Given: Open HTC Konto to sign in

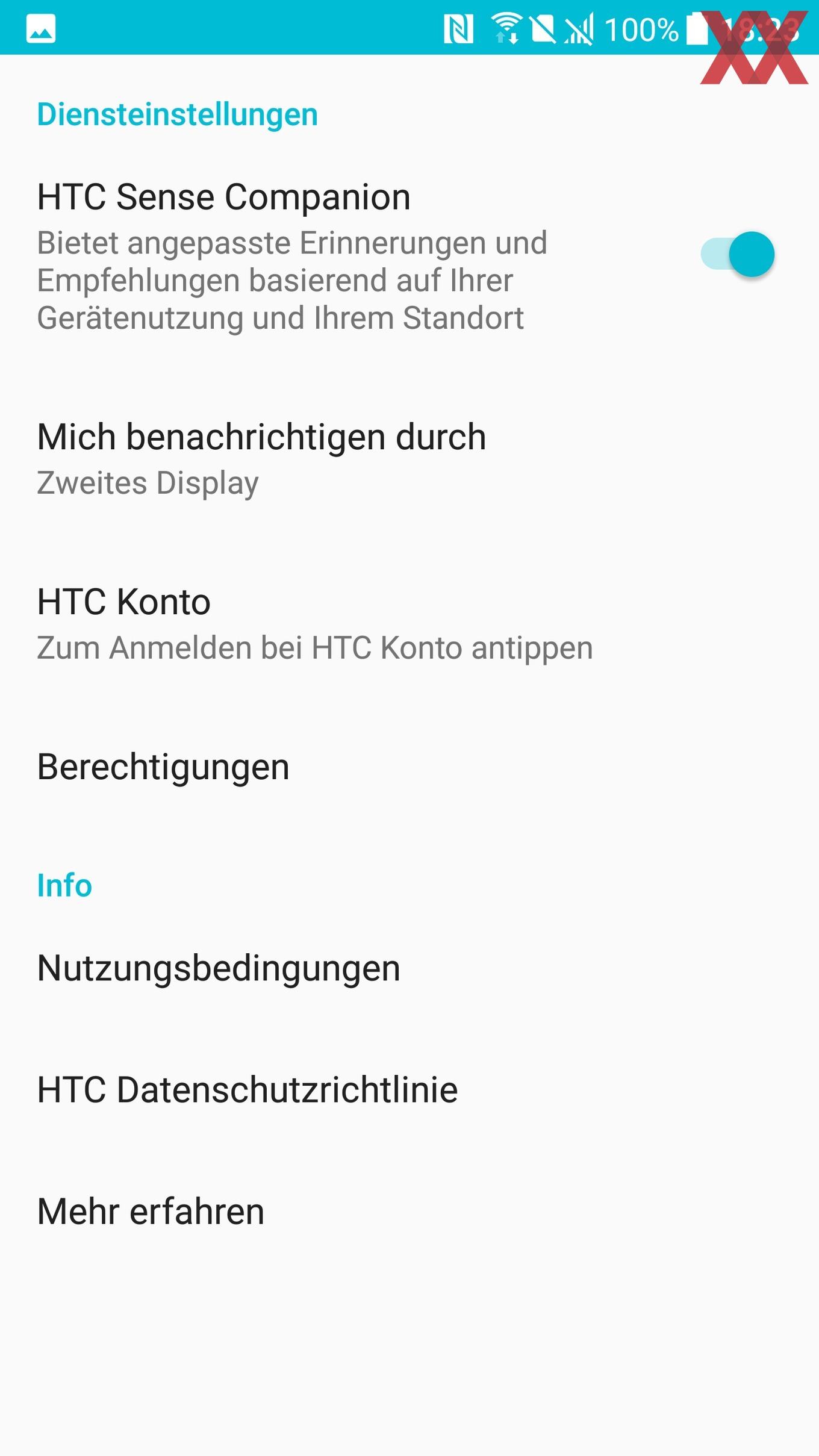Looking at the screenshot, I should point(409,624).
